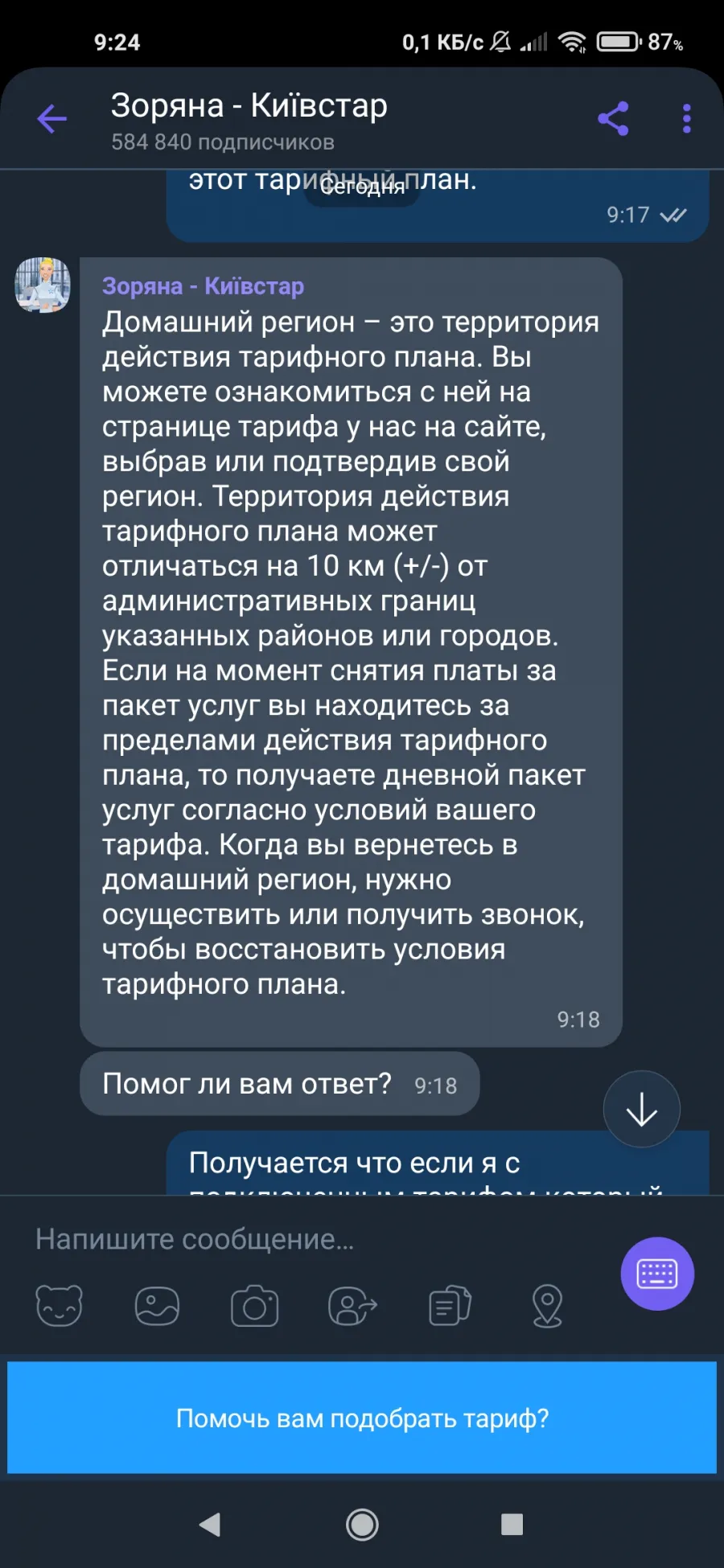Go back using the top-left arrow
724x1568 pixels.
click(x=51, y=119)
